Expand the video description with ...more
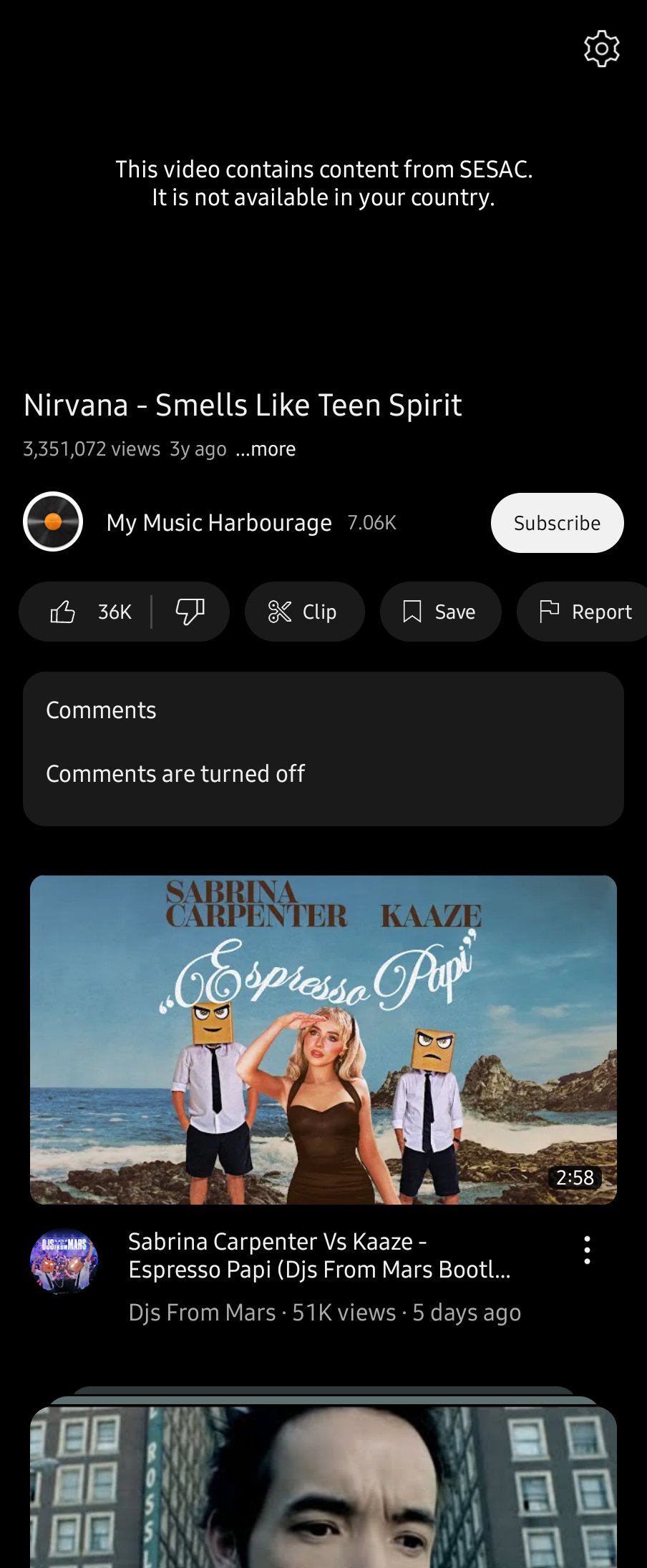This screenshot has height=1568, width=647. click(x=266, y=449)
